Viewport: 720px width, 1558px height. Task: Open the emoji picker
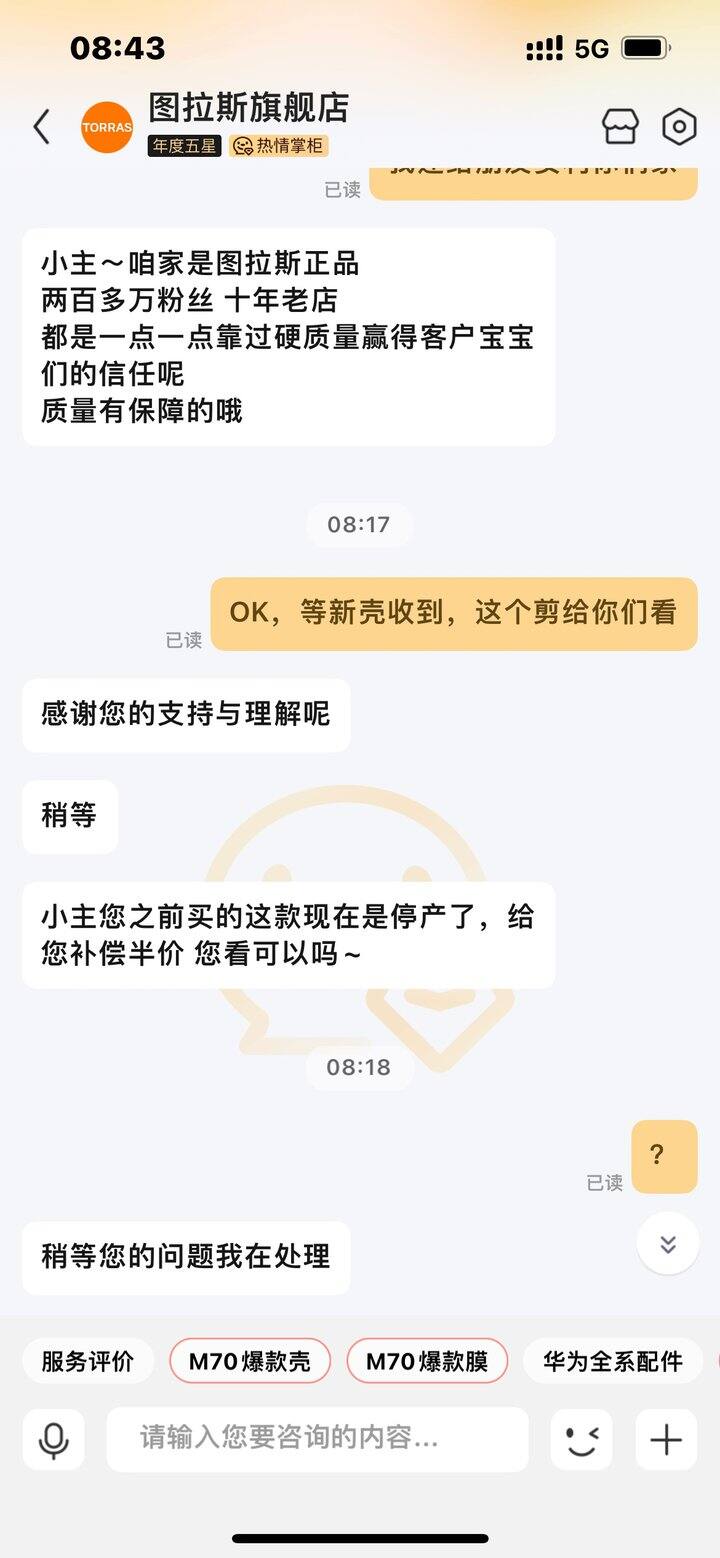pos(581,1440)
